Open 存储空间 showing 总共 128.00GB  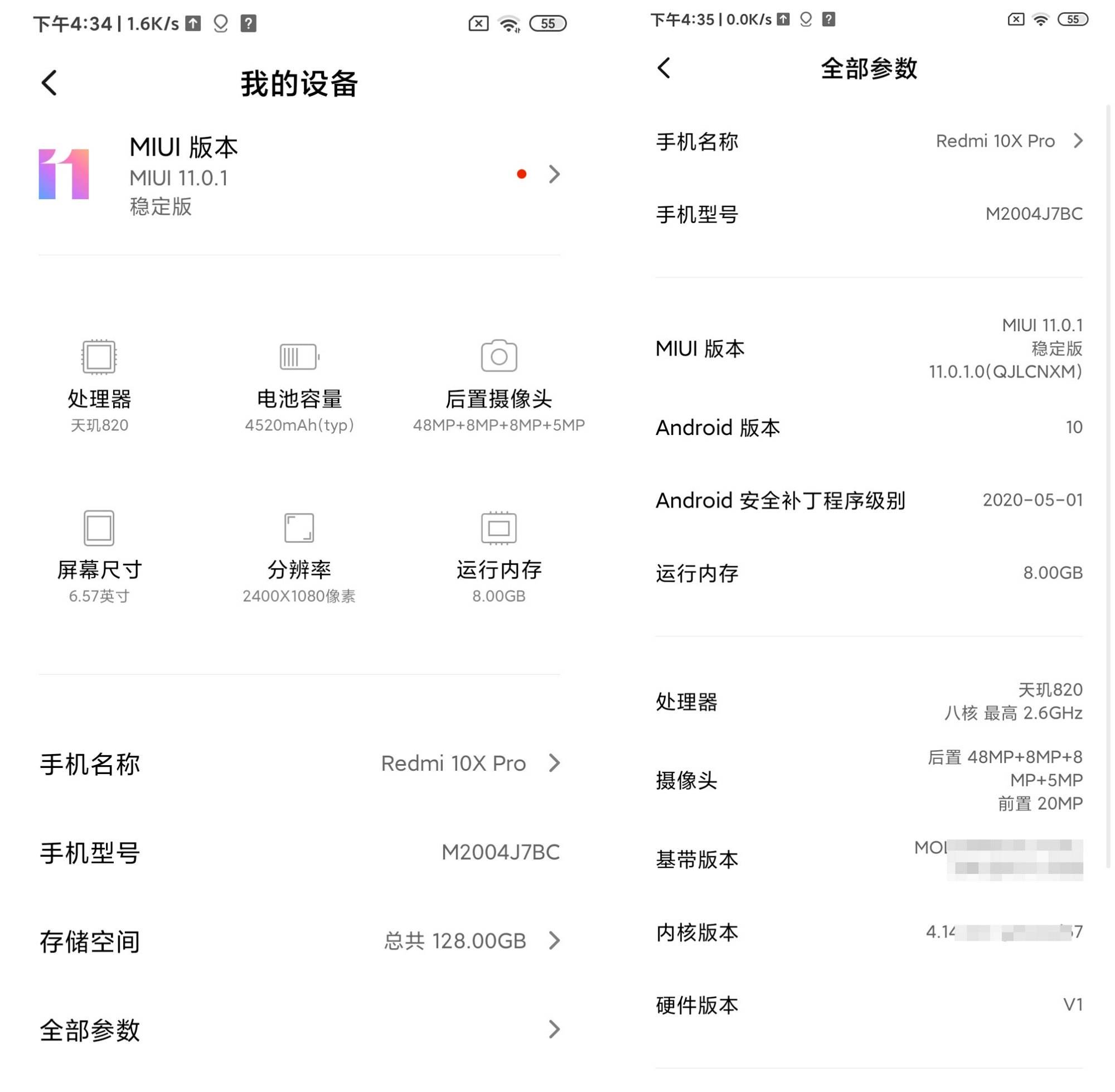point(298,941)
